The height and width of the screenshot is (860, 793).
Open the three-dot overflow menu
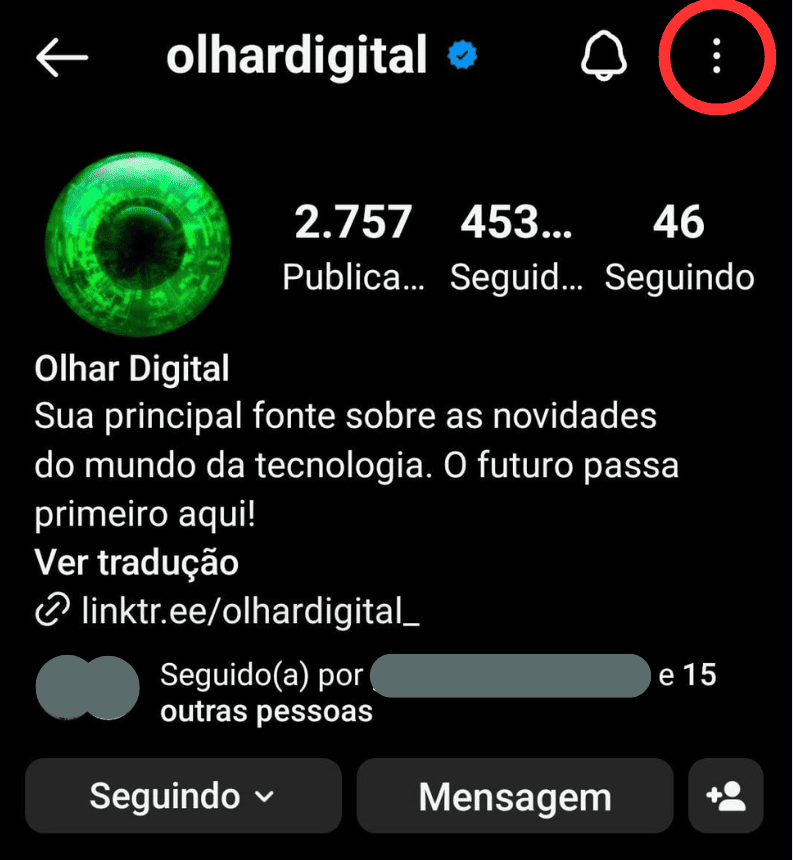click(x=716, y=58)
